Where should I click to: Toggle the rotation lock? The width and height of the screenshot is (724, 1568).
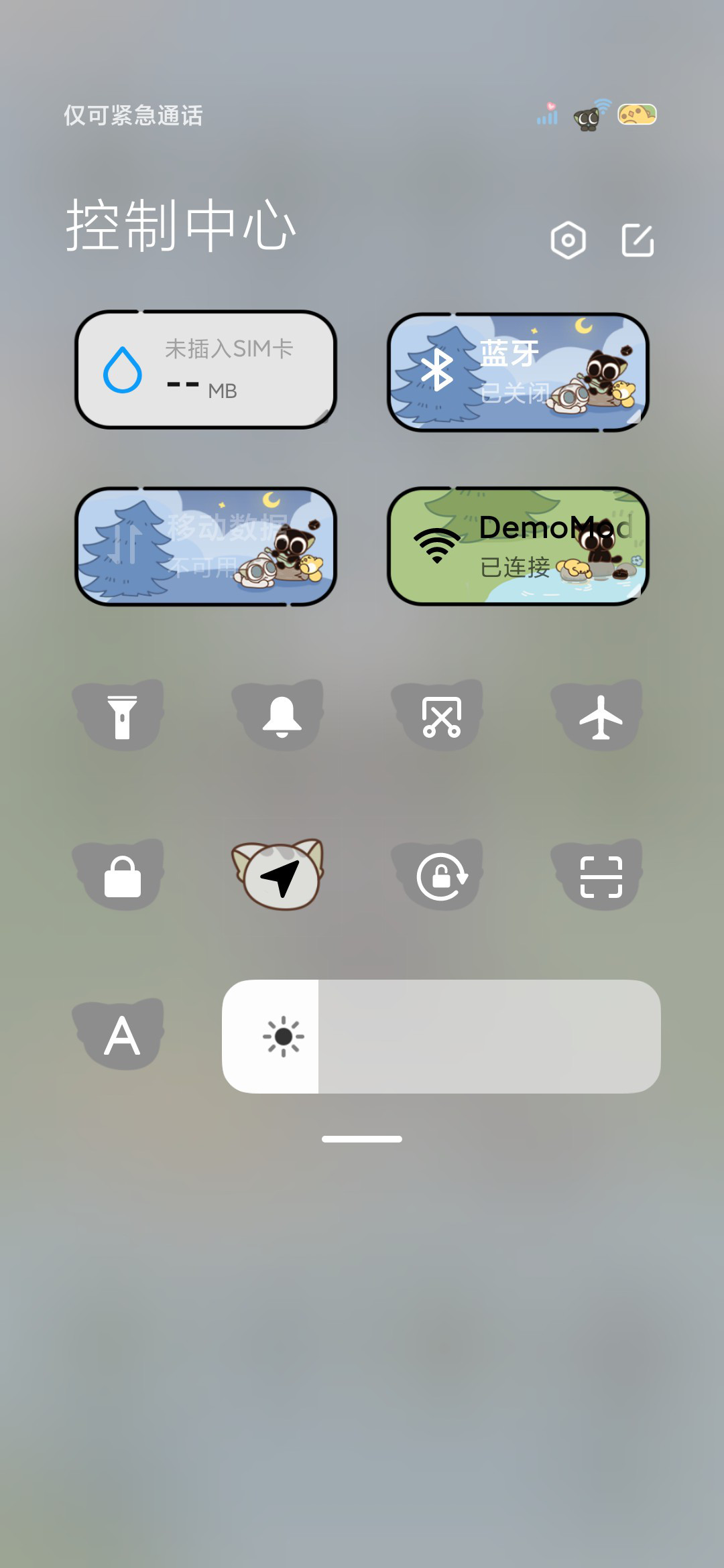click(441, 875)
